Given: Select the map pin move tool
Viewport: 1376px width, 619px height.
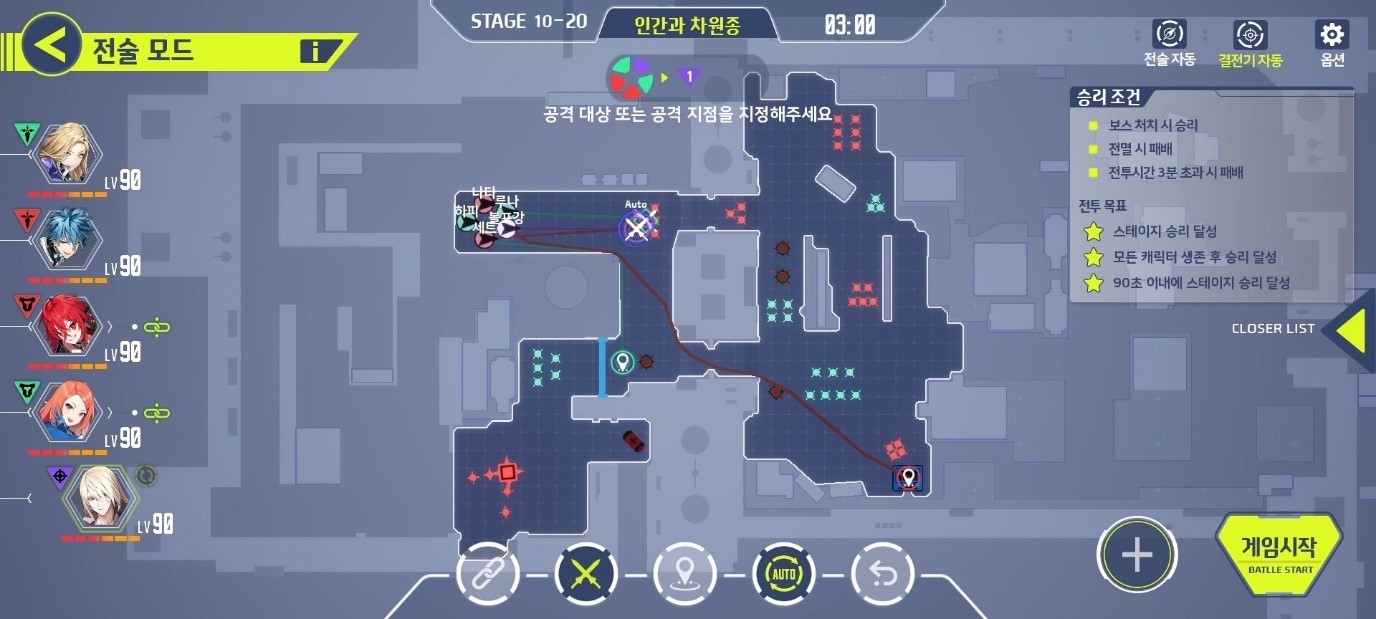Looking at the screenshot, I should click(x=685, y=575).
